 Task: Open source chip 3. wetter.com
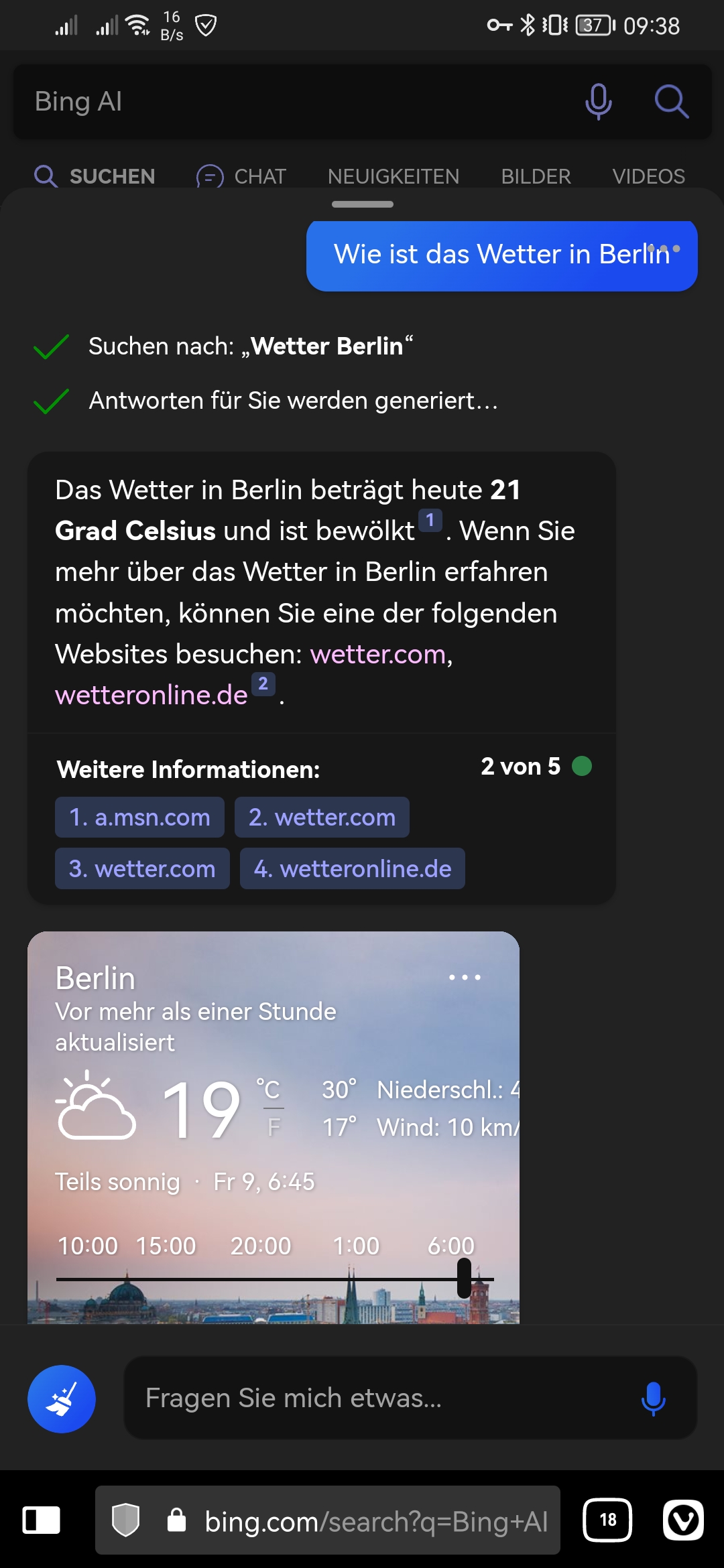[x=142, y=869]
